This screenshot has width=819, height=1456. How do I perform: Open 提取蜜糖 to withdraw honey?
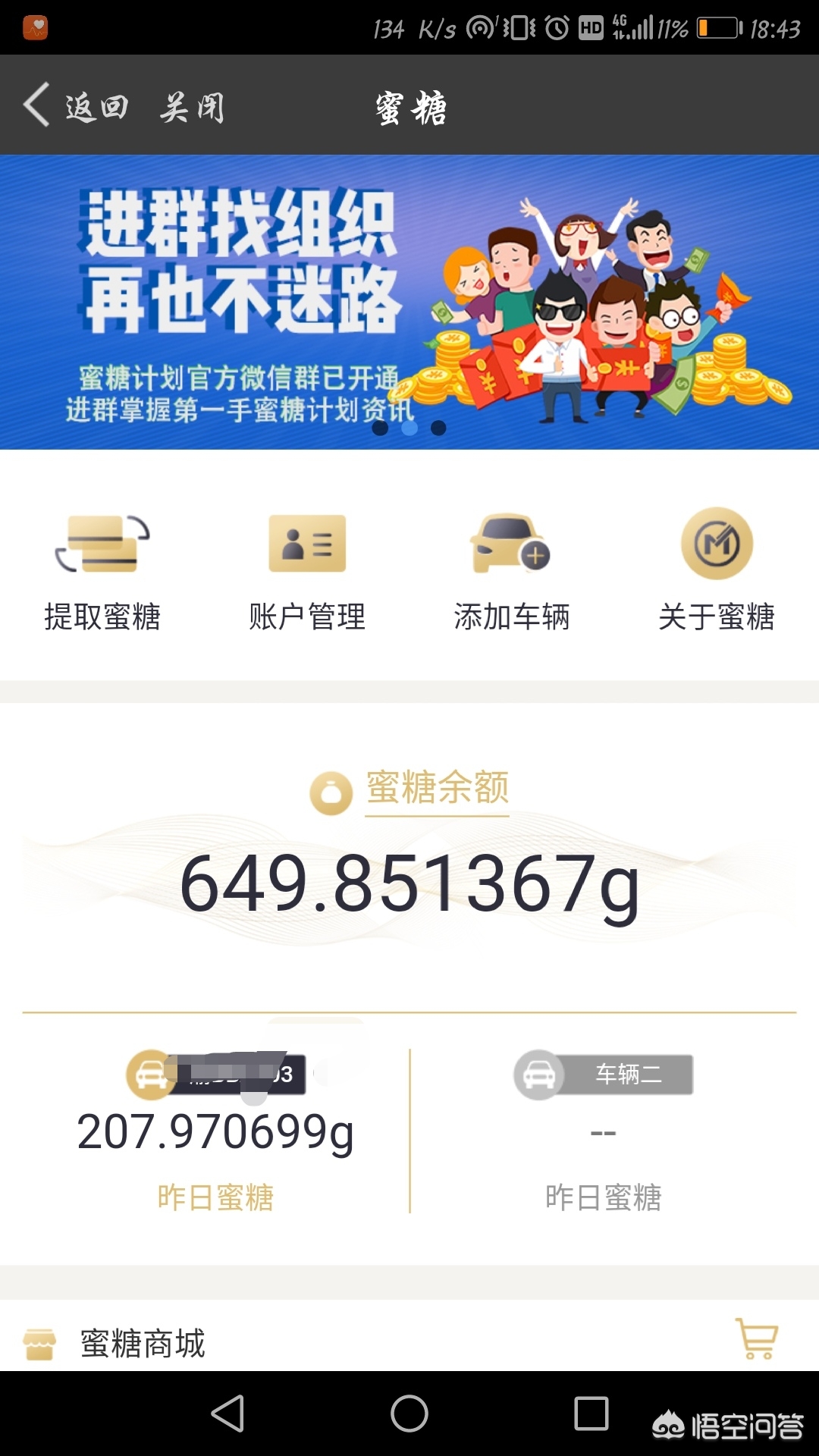coord(102,573)
